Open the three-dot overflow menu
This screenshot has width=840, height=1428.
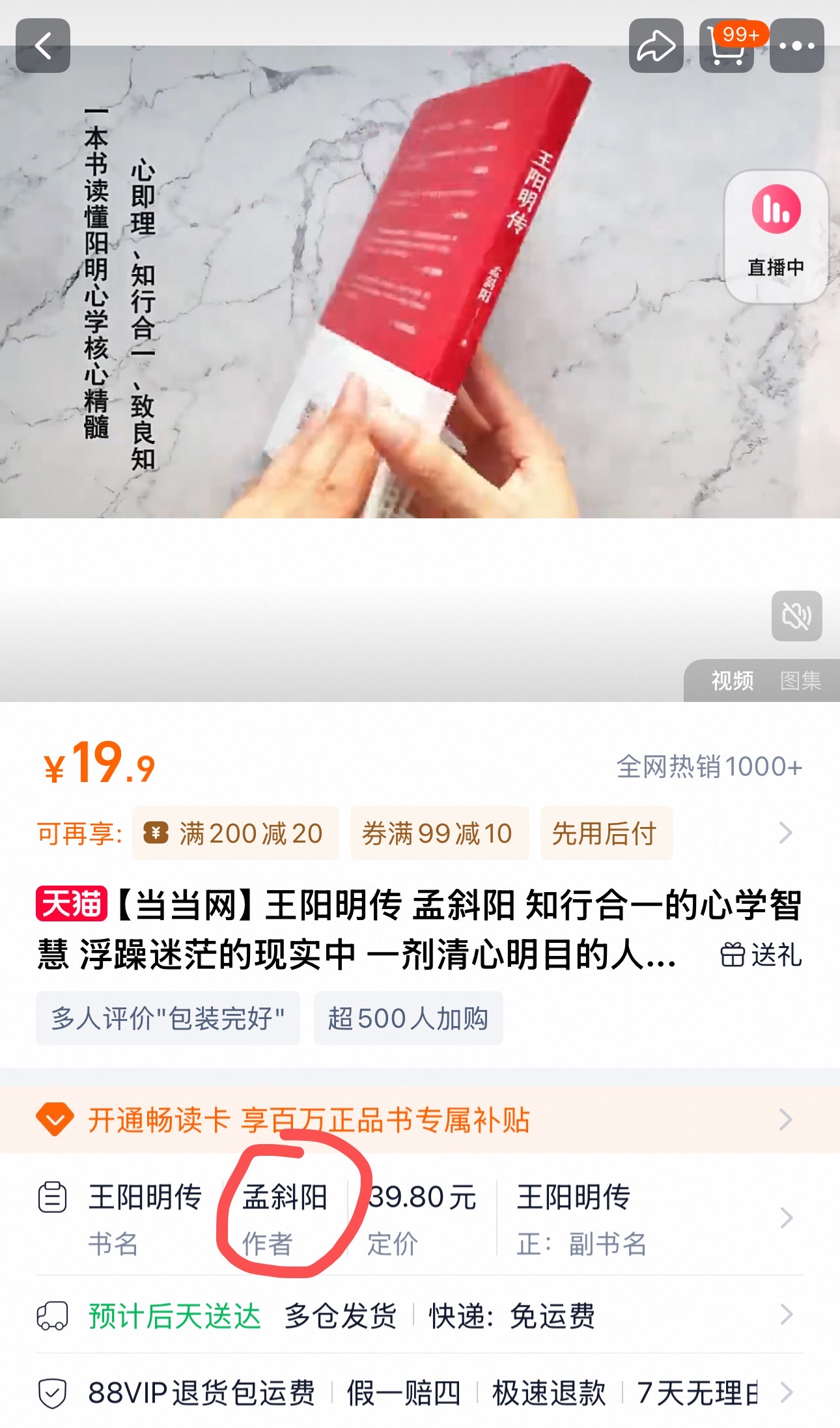[796, 46]
